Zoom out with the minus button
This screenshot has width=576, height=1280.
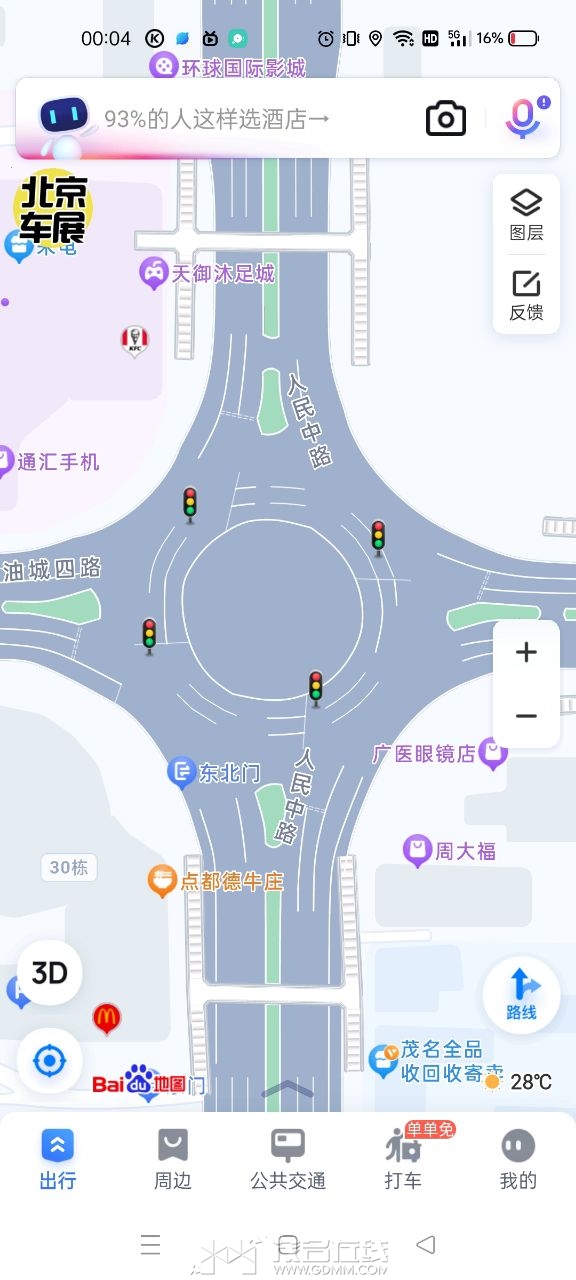tap(526, 716)
